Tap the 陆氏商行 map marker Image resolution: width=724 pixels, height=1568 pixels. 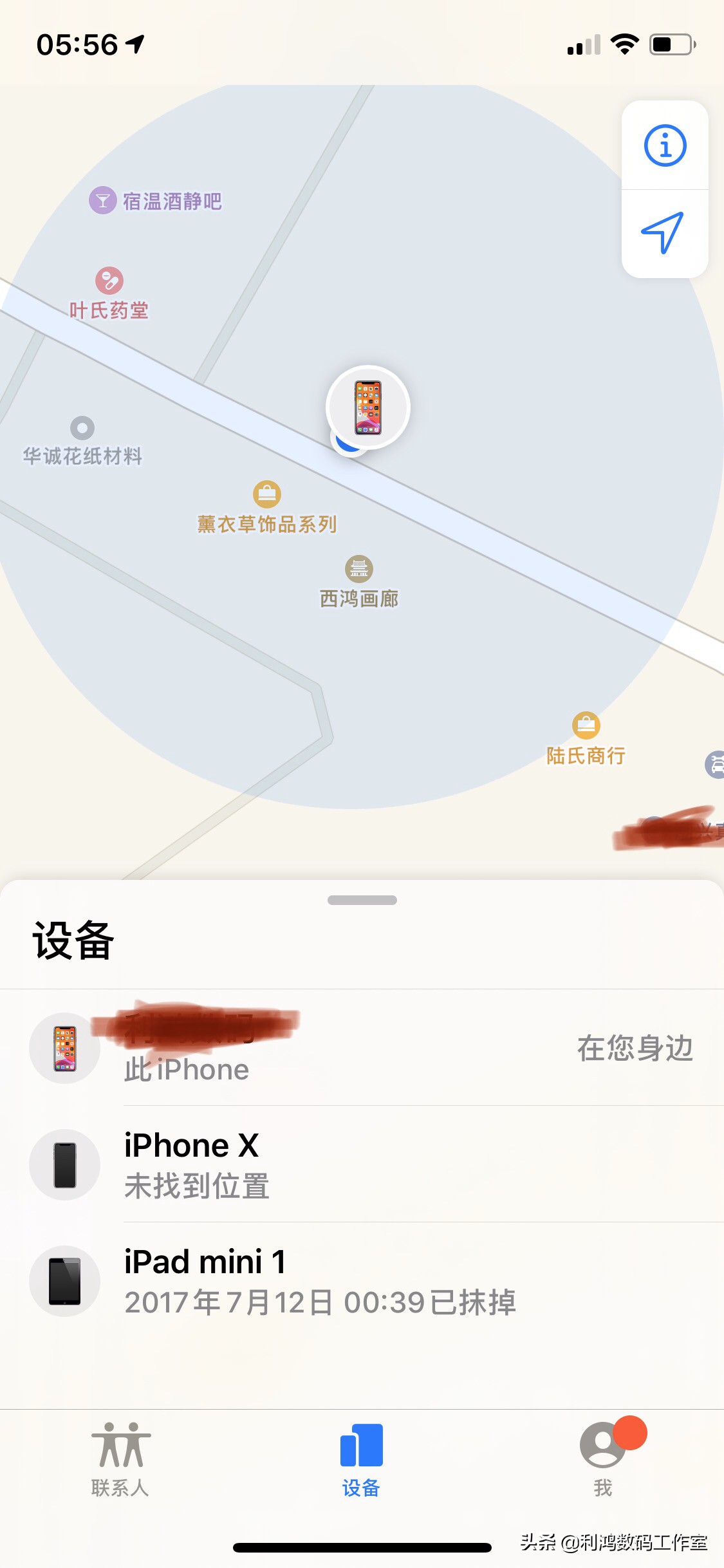click(586, 726)
